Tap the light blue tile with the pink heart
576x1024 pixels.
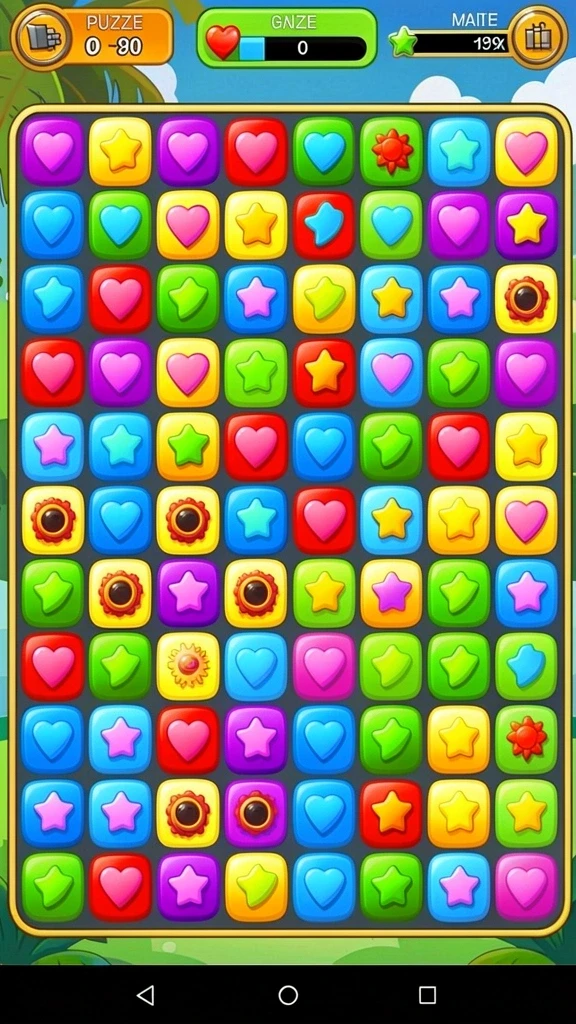pos(392,372)
